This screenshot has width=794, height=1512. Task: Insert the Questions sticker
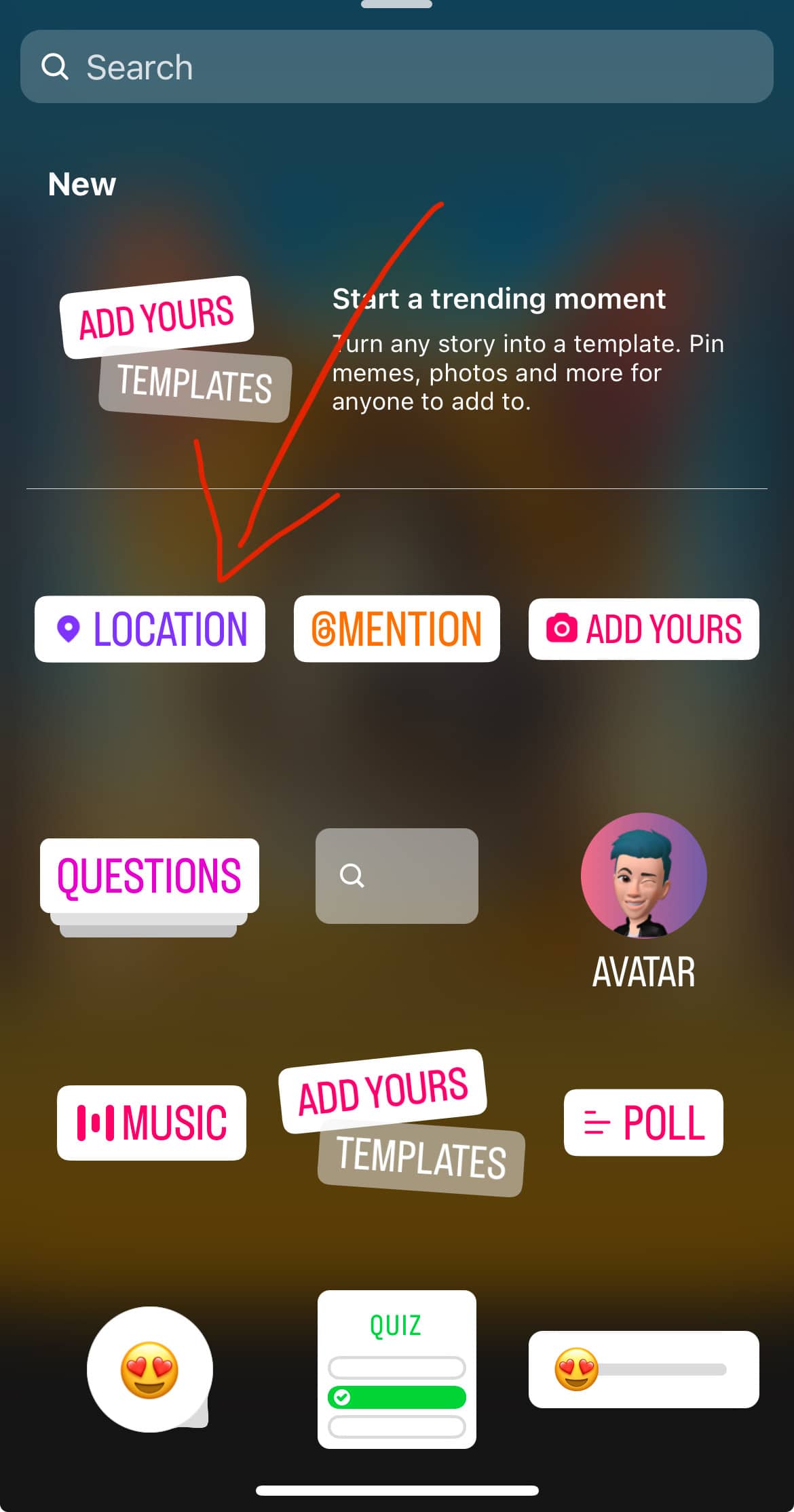149,876
